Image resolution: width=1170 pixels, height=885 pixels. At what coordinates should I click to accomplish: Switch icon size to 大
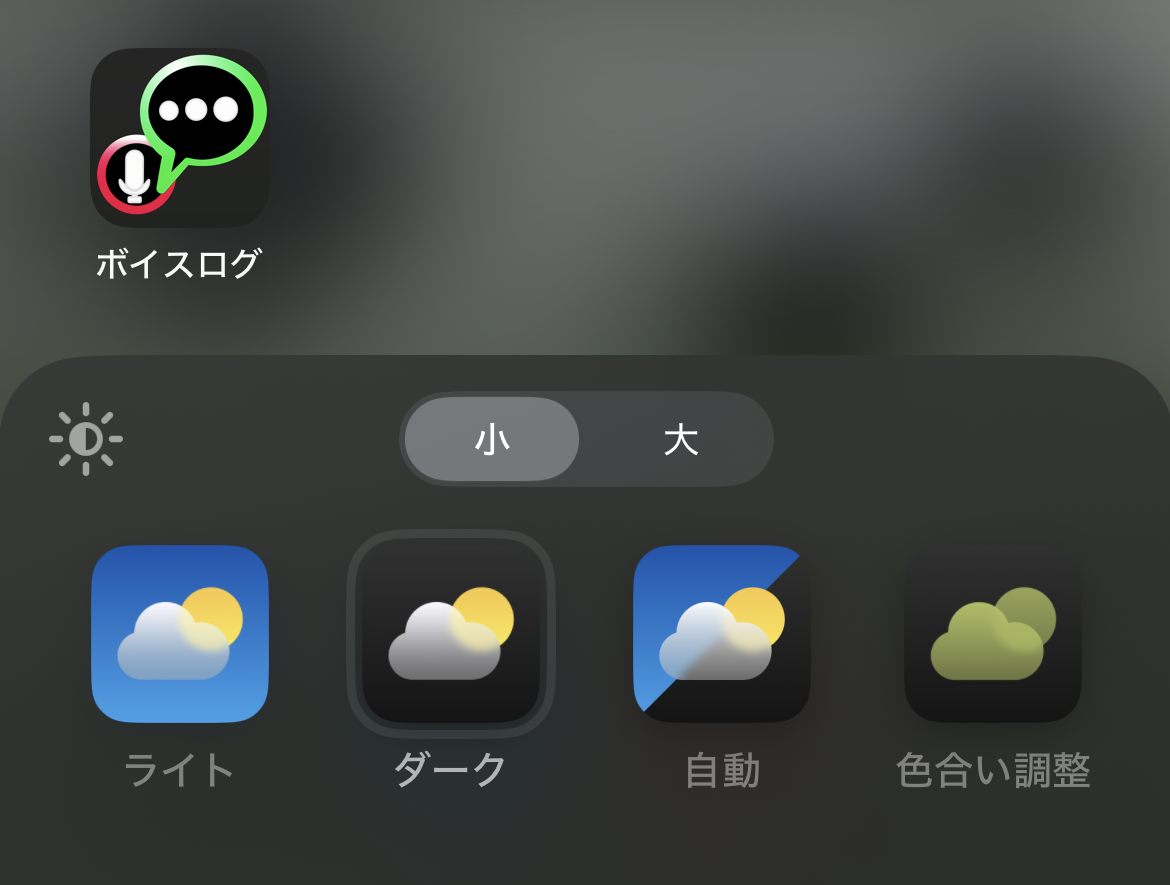click(x=680, y=439)
